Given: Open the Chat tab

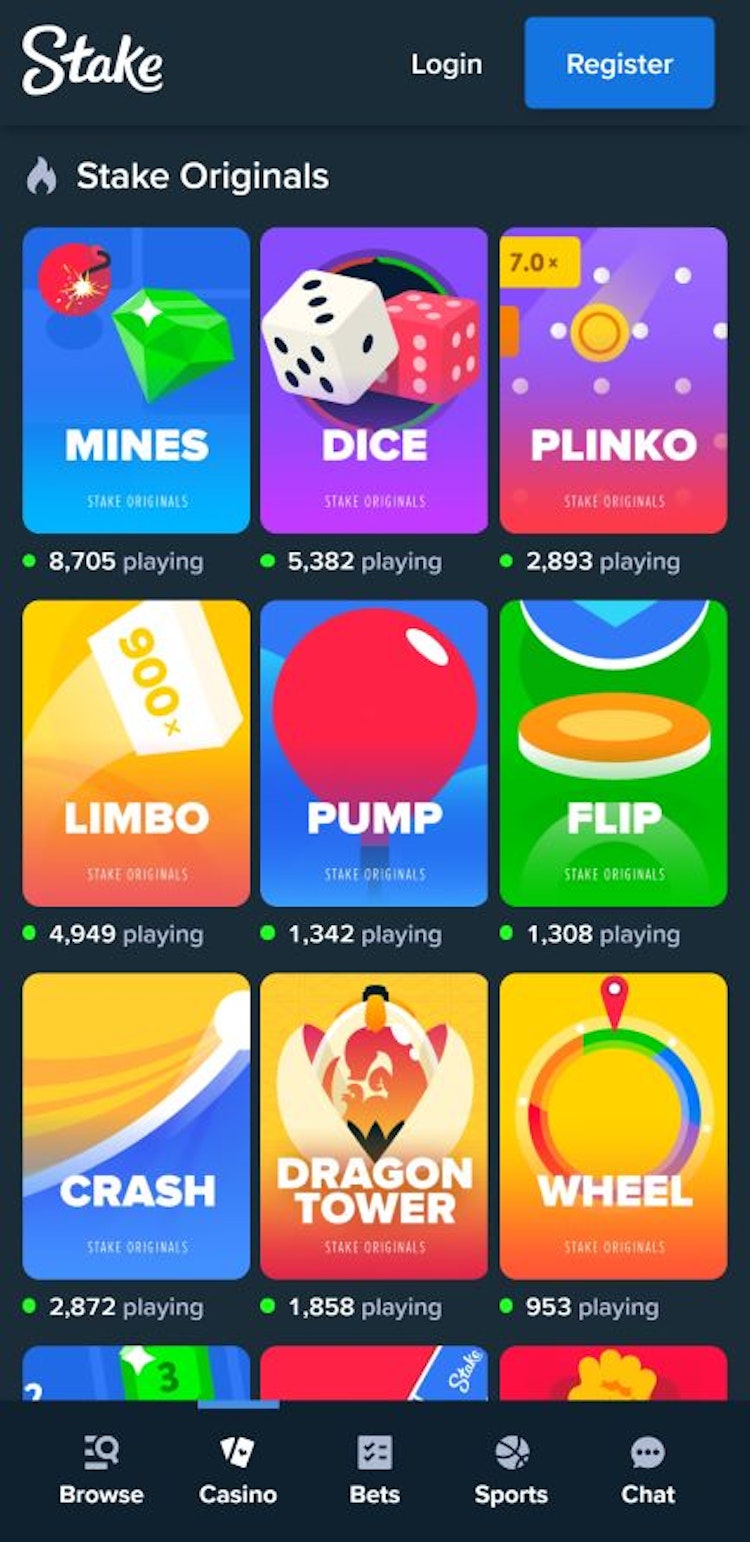Looking at the screenshot, I should click(x=648, y=1470).
